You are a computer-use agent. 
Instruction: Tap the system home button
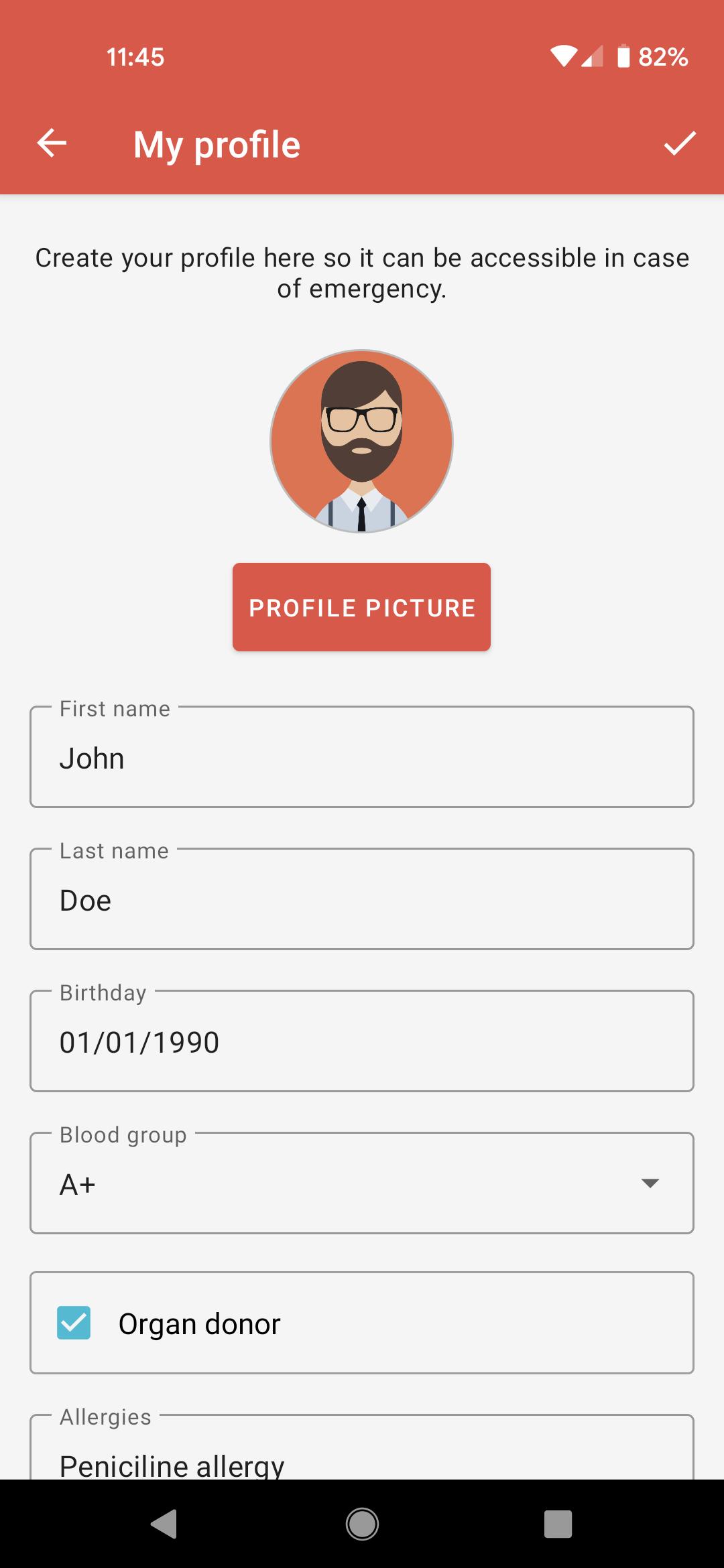pos(362,1524)
